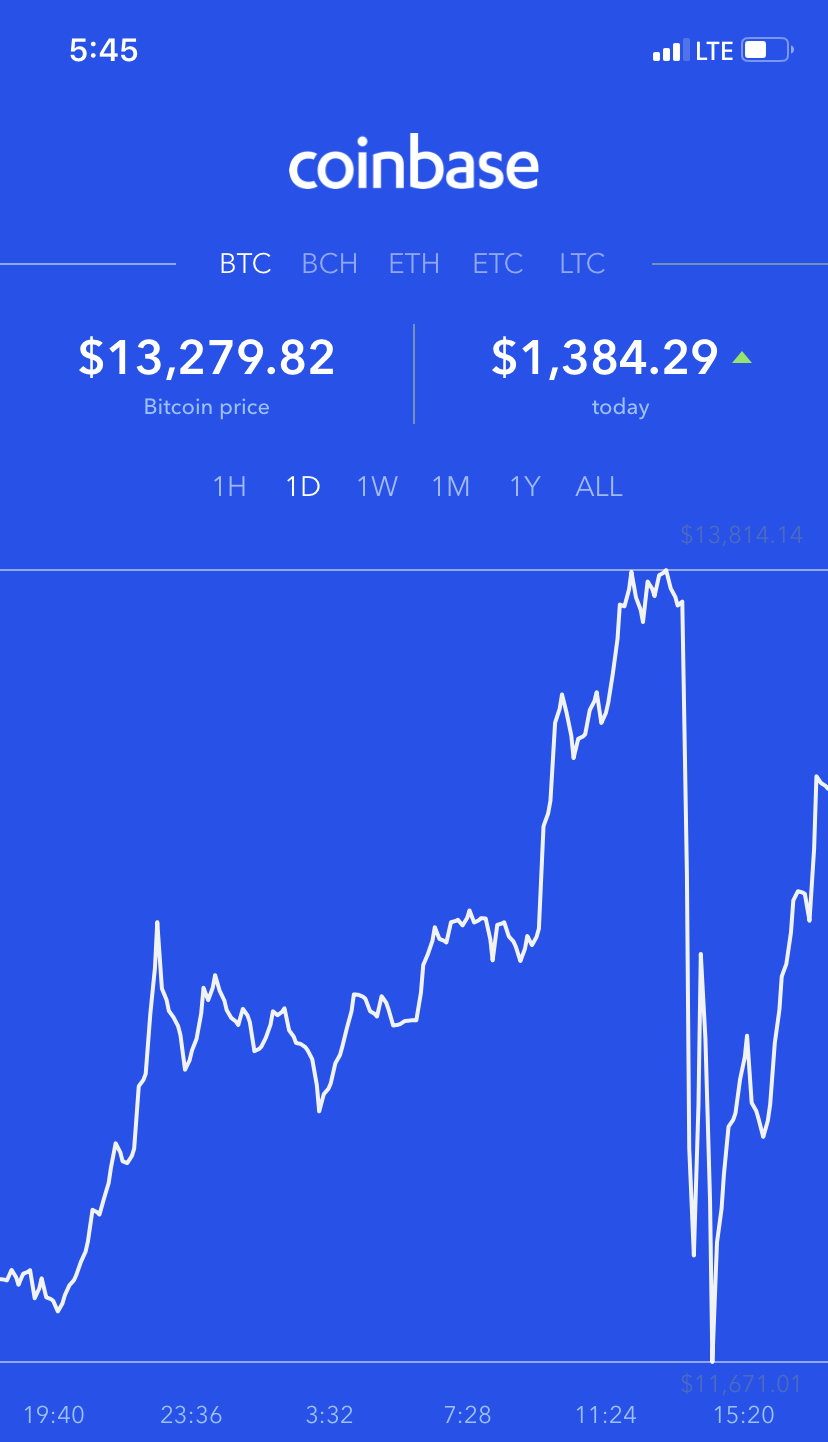Switch to the BCH currency tab
Viewport: 828px width, 1442px height.
(x=329, y=264)
